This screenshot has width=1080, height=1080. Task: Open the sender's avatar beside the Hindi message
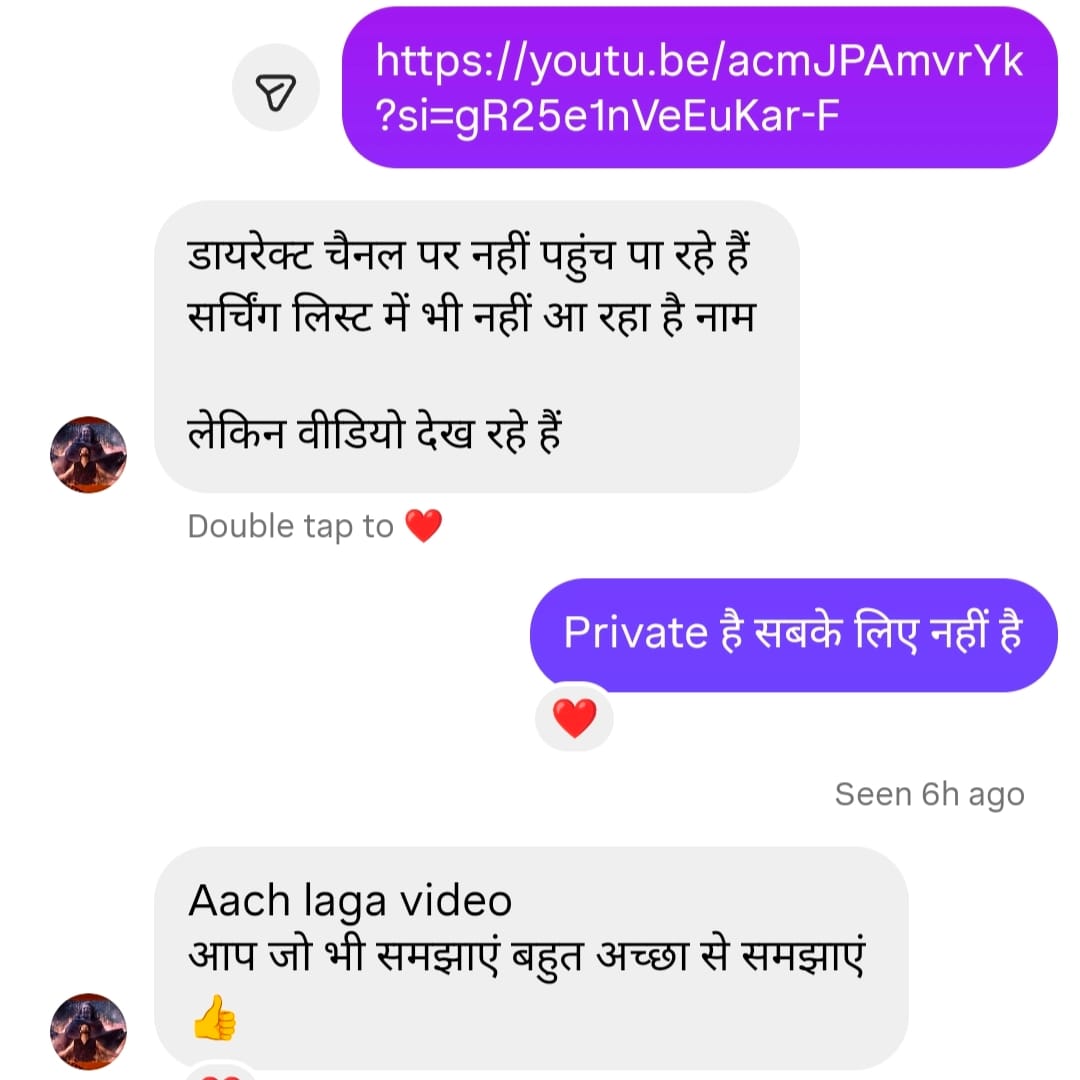[89, 455]
